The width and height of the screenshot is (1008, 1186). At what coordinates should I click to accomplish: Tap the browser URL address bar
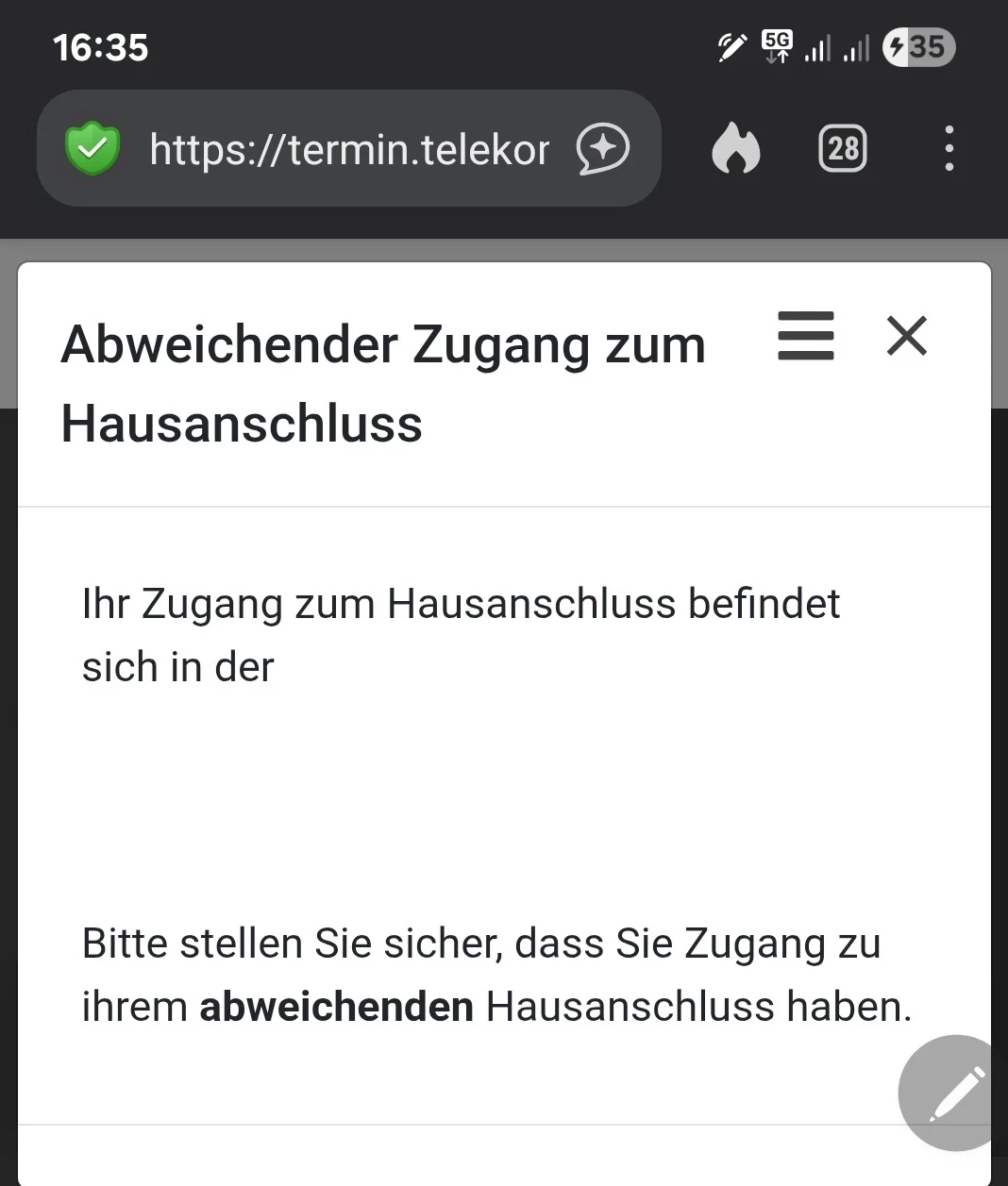pyautogui.click(x=349, y=149)
